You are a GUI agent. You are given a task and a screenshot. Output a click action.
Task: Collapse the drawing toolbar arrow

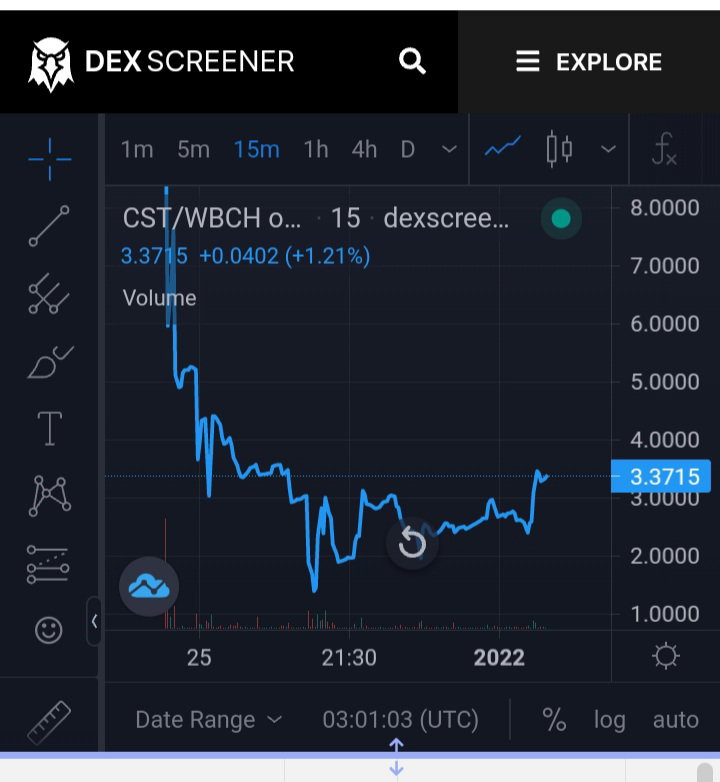coord(94,621)
